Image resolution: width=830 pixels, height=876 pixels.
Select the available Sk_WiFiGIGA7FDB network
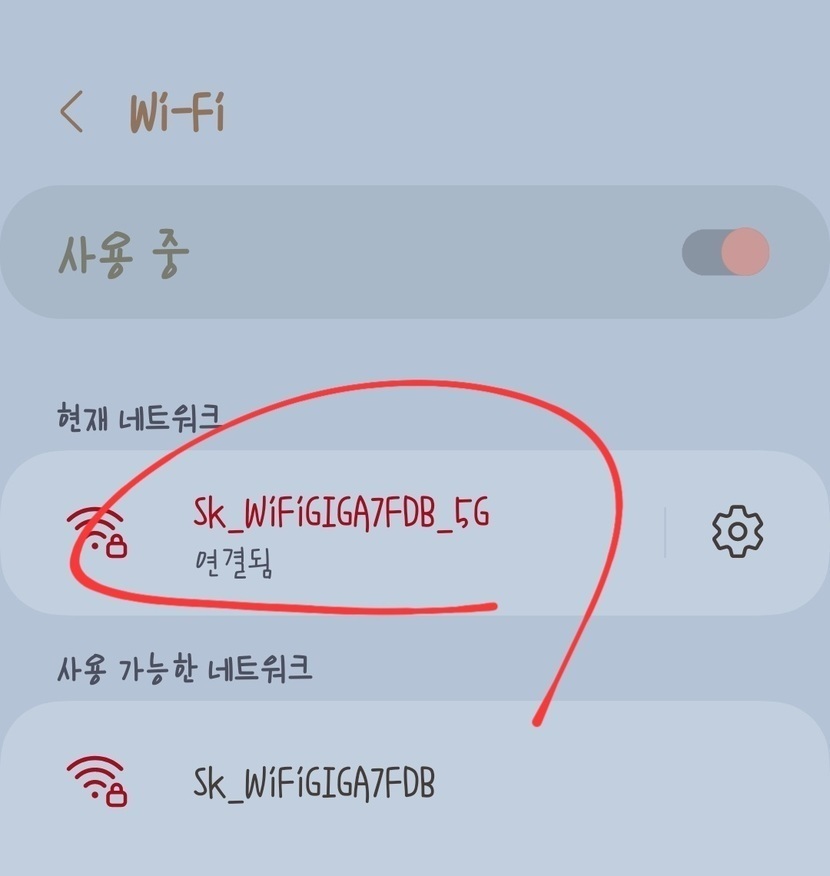coord(314,783)
